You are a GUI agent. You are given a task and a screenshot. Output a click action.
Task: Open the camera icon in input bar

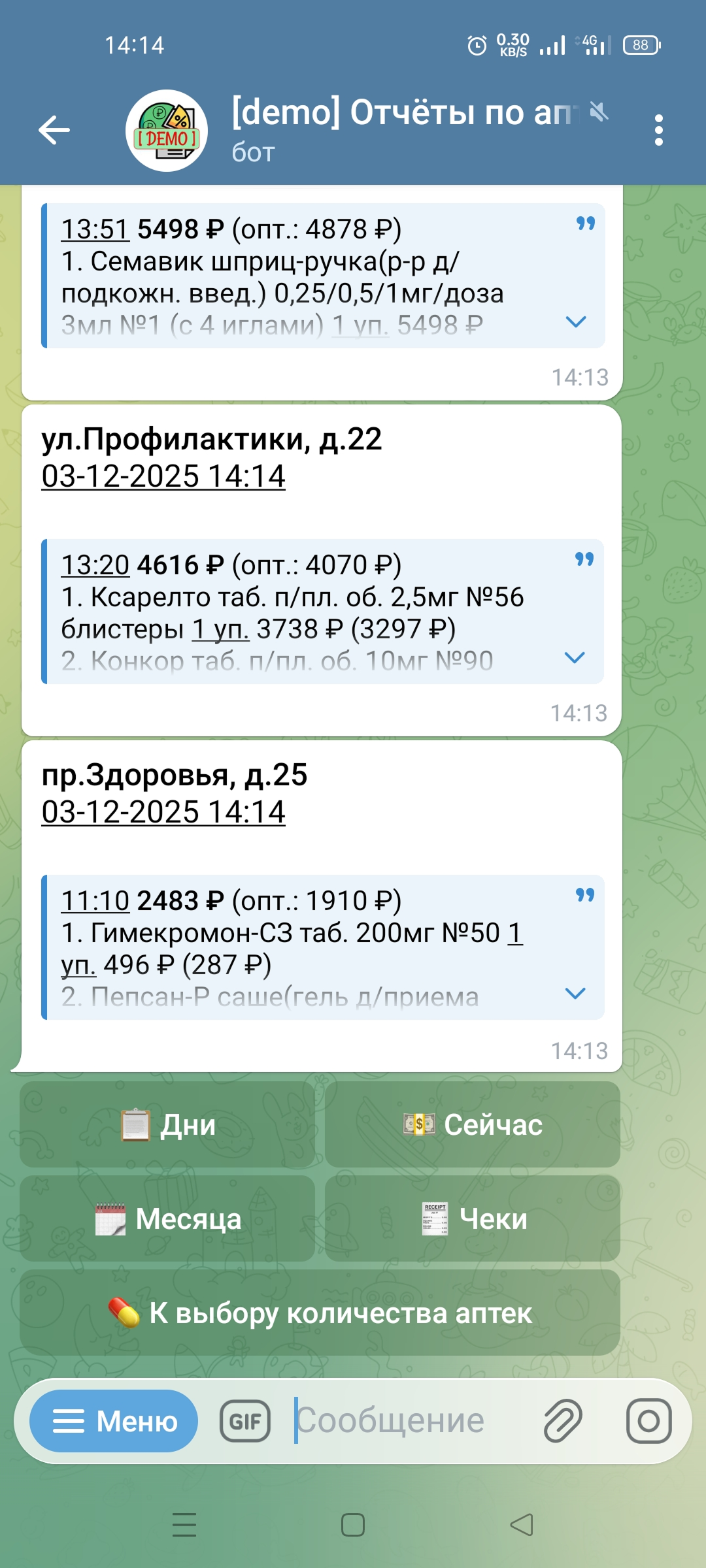pos(648,1421)
